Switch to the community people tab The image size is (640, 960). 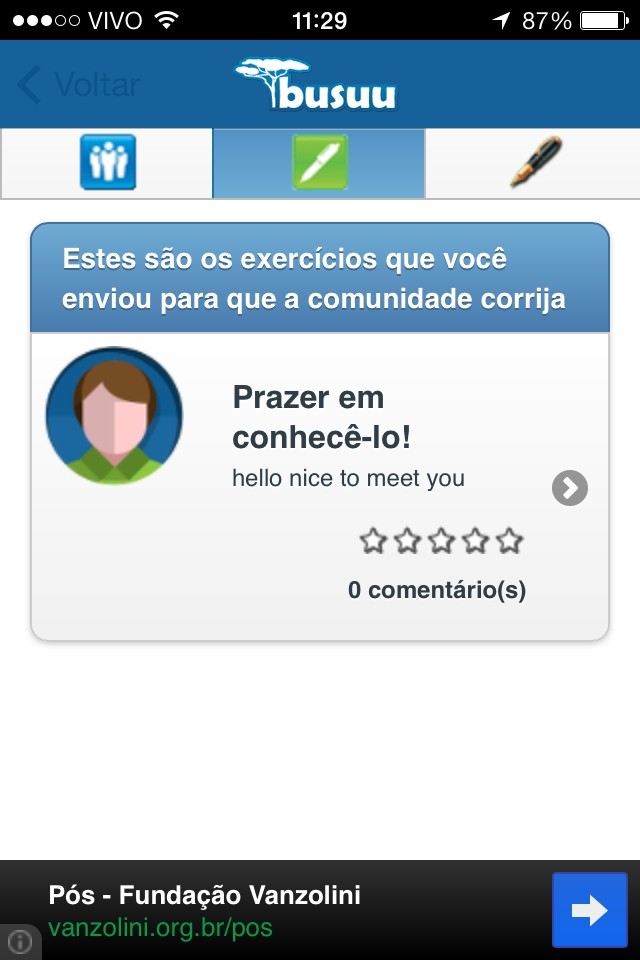click(107, 163)
